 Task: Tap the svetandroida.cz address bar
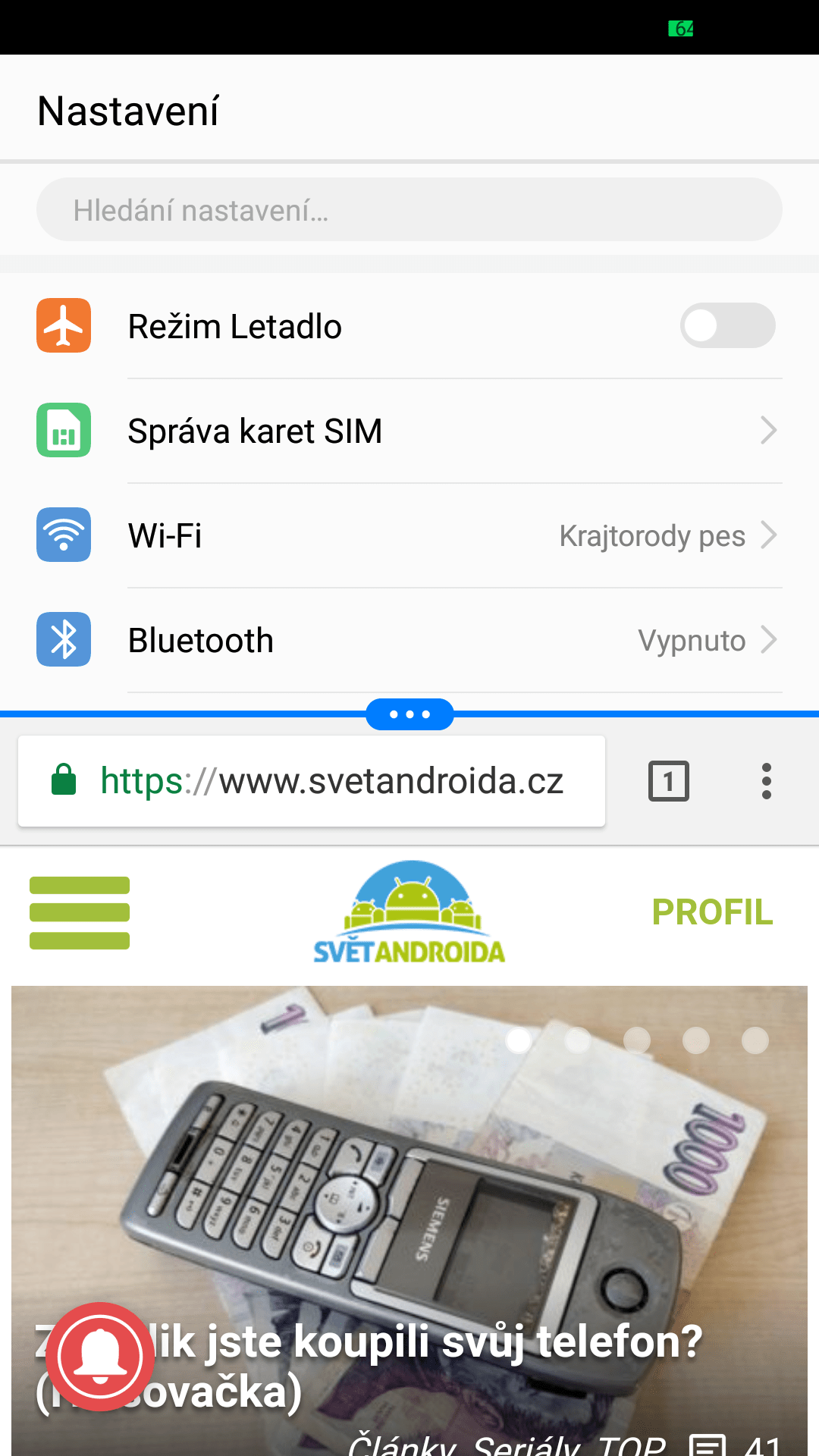coord(312,781)
